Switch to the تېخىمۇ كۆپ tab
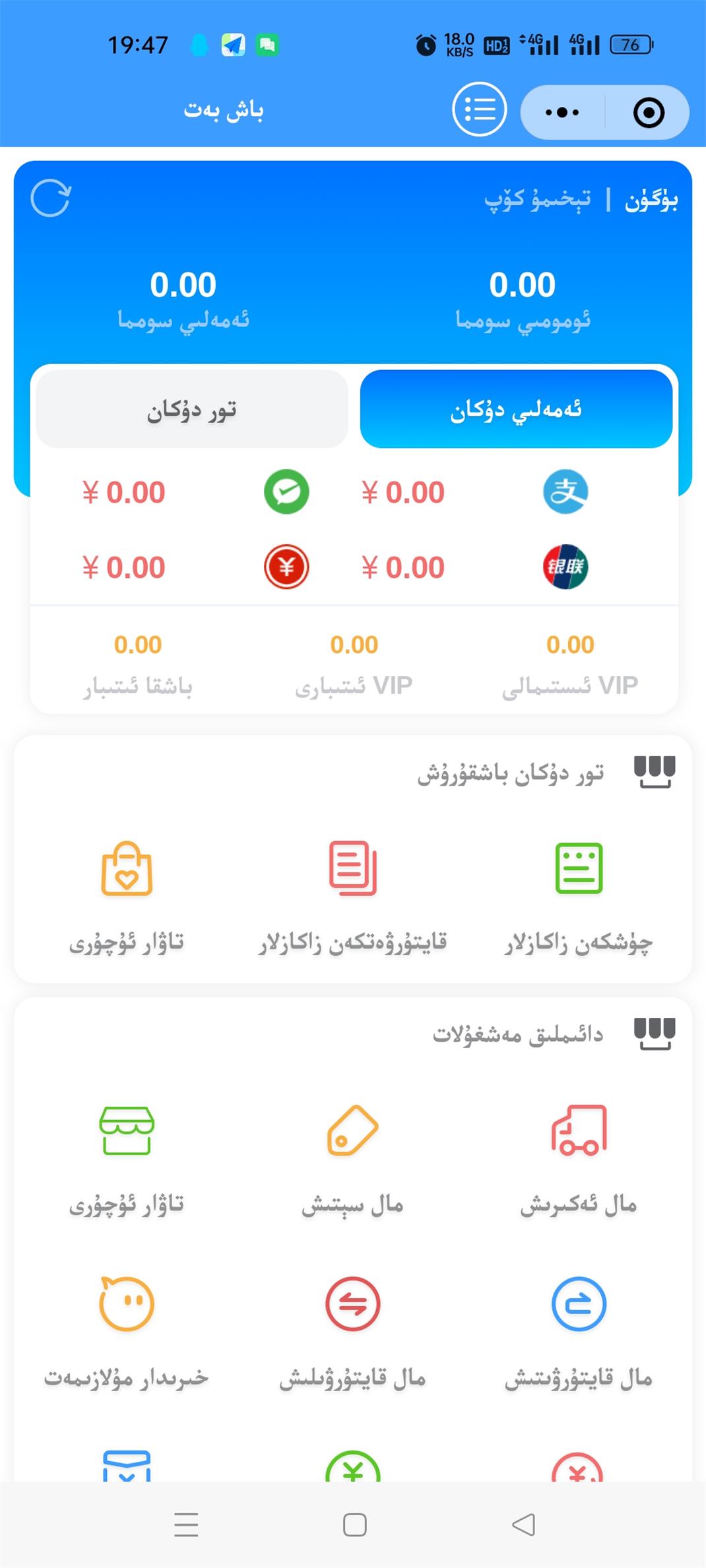Image resolution: width=706 pixels, height=1568 pixels. [x=537, y=199]
